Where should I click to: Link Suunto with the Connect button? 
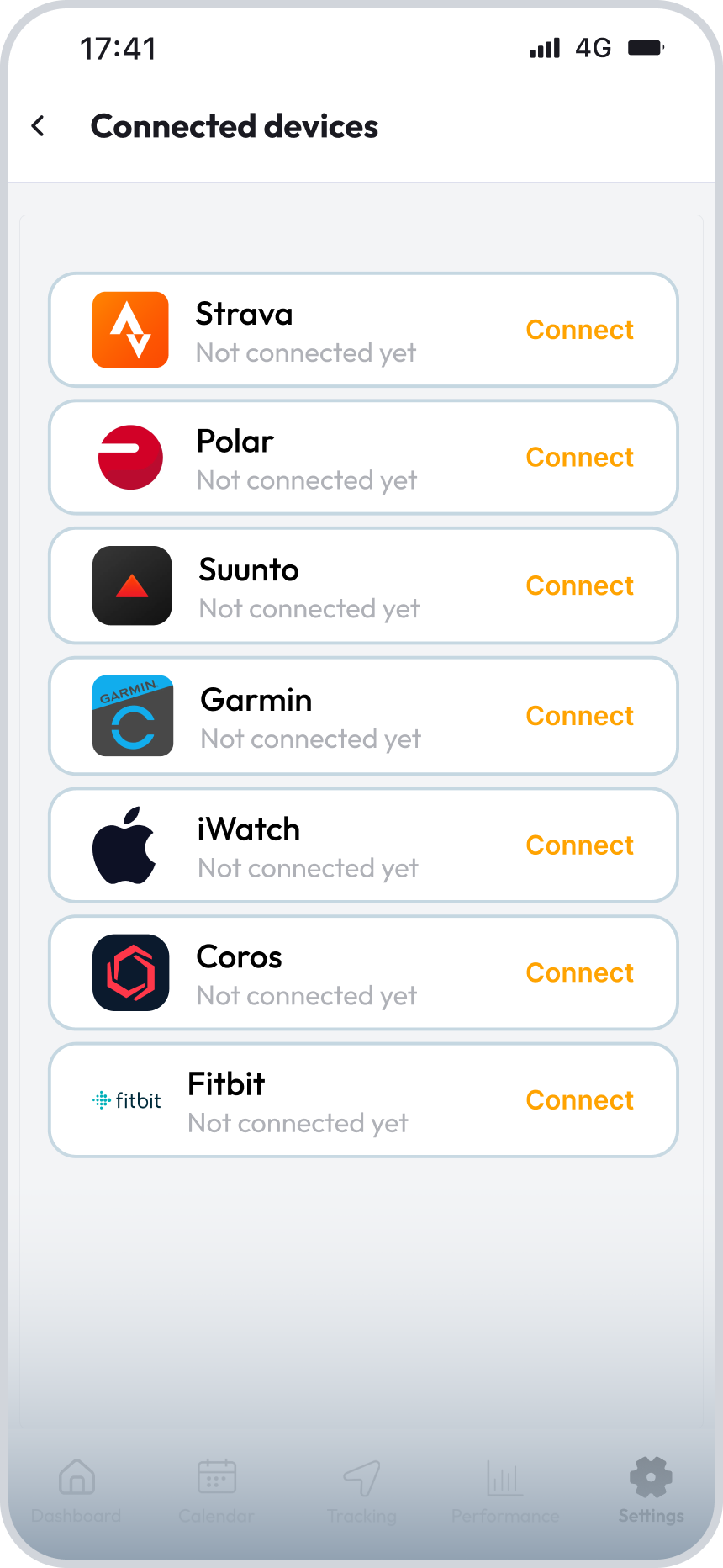(579, 585)
